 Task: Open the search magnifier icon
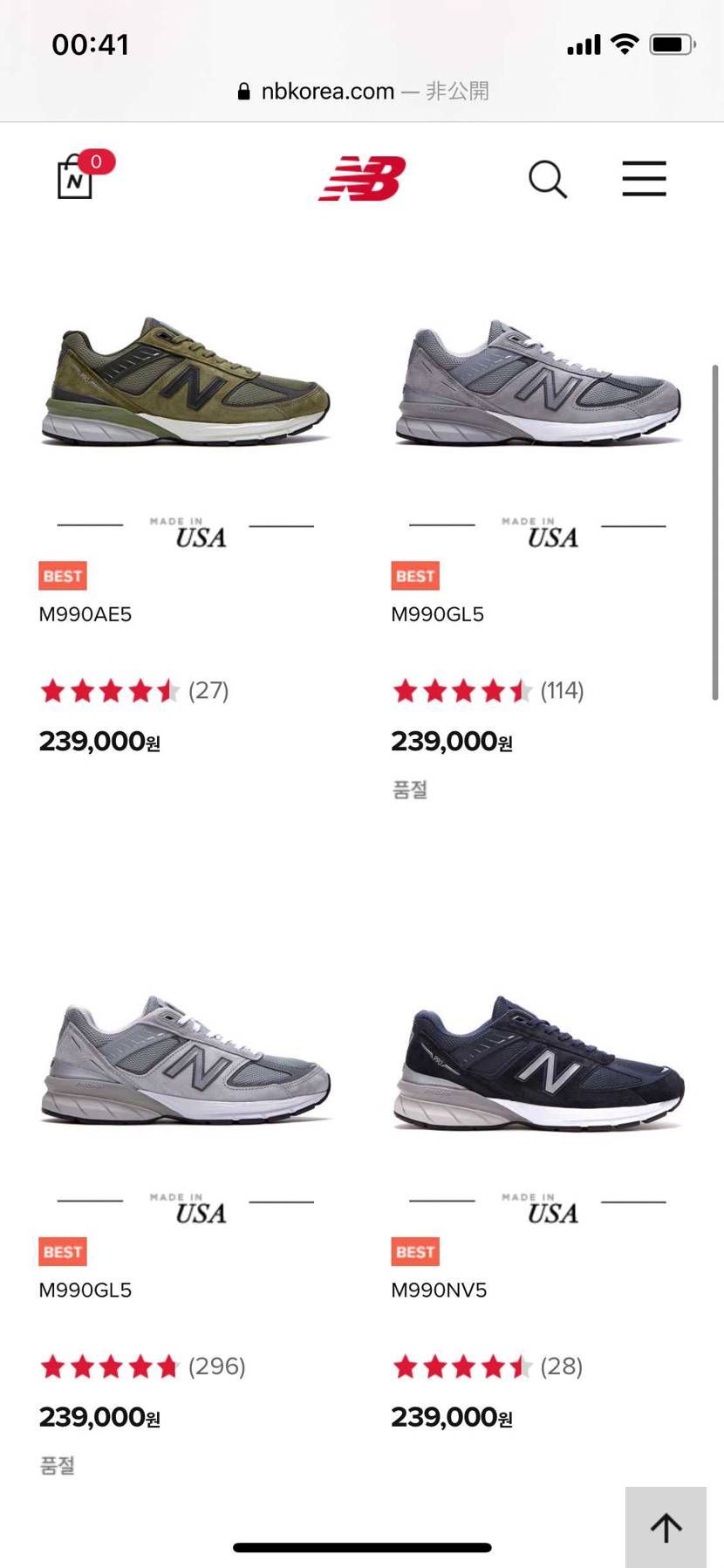coord(547,179)
